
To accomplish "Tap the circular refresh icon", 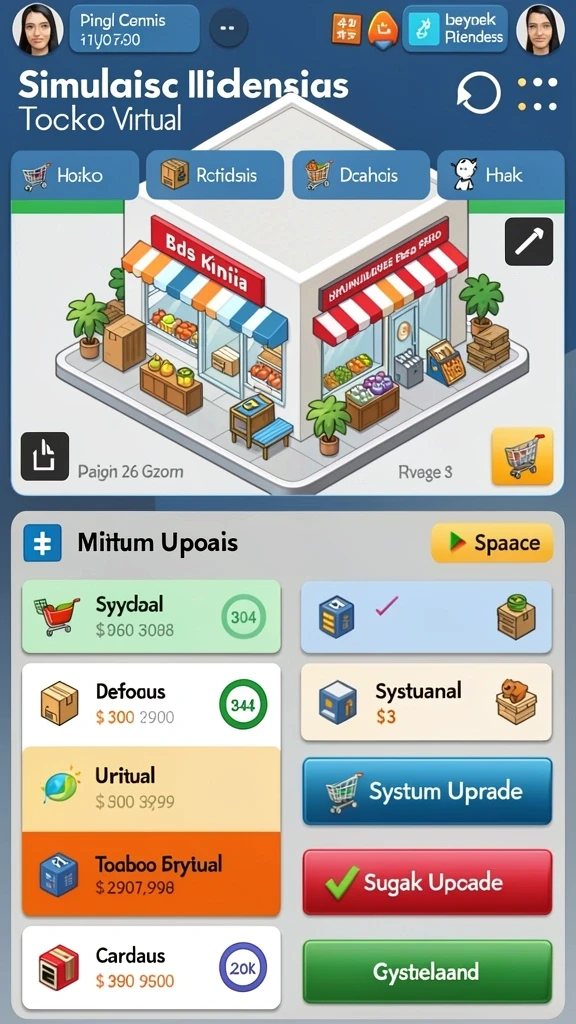I will tap(479, 93).
